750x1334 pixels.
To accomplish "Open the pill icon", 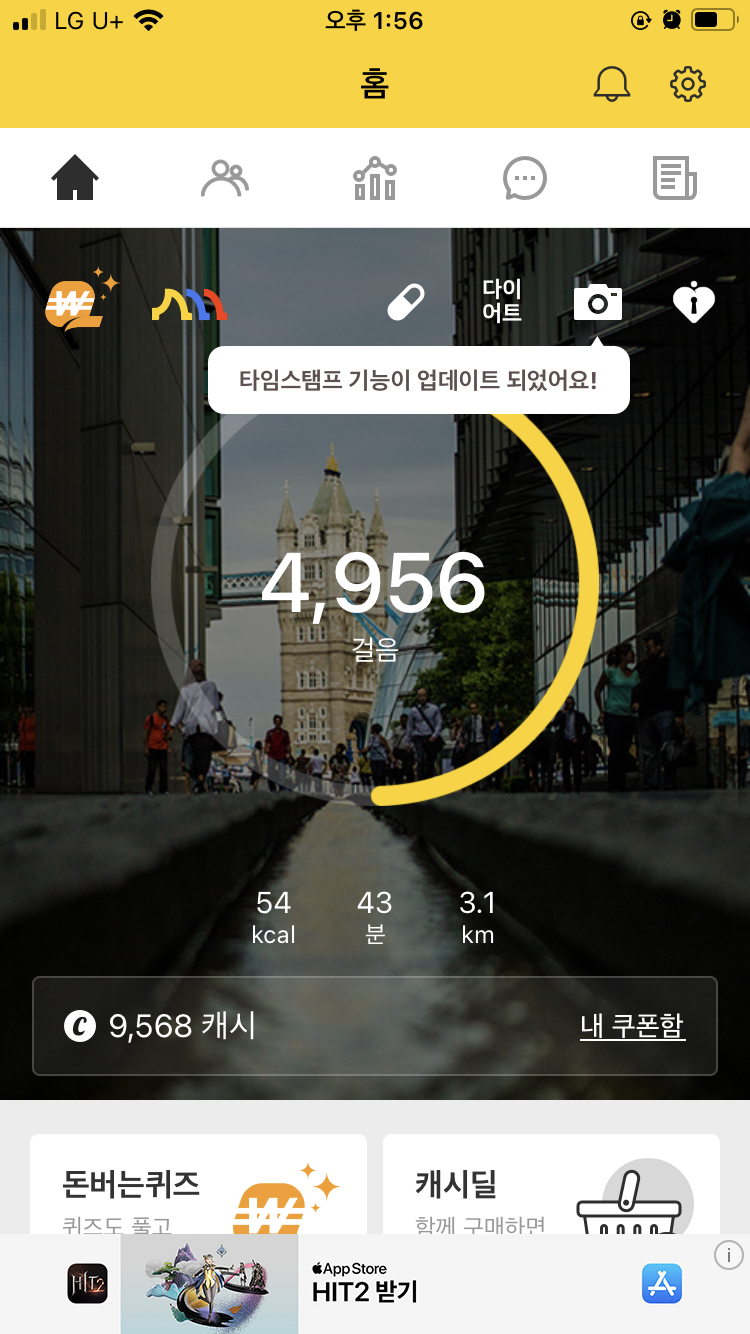I will (x=406, y=302).
